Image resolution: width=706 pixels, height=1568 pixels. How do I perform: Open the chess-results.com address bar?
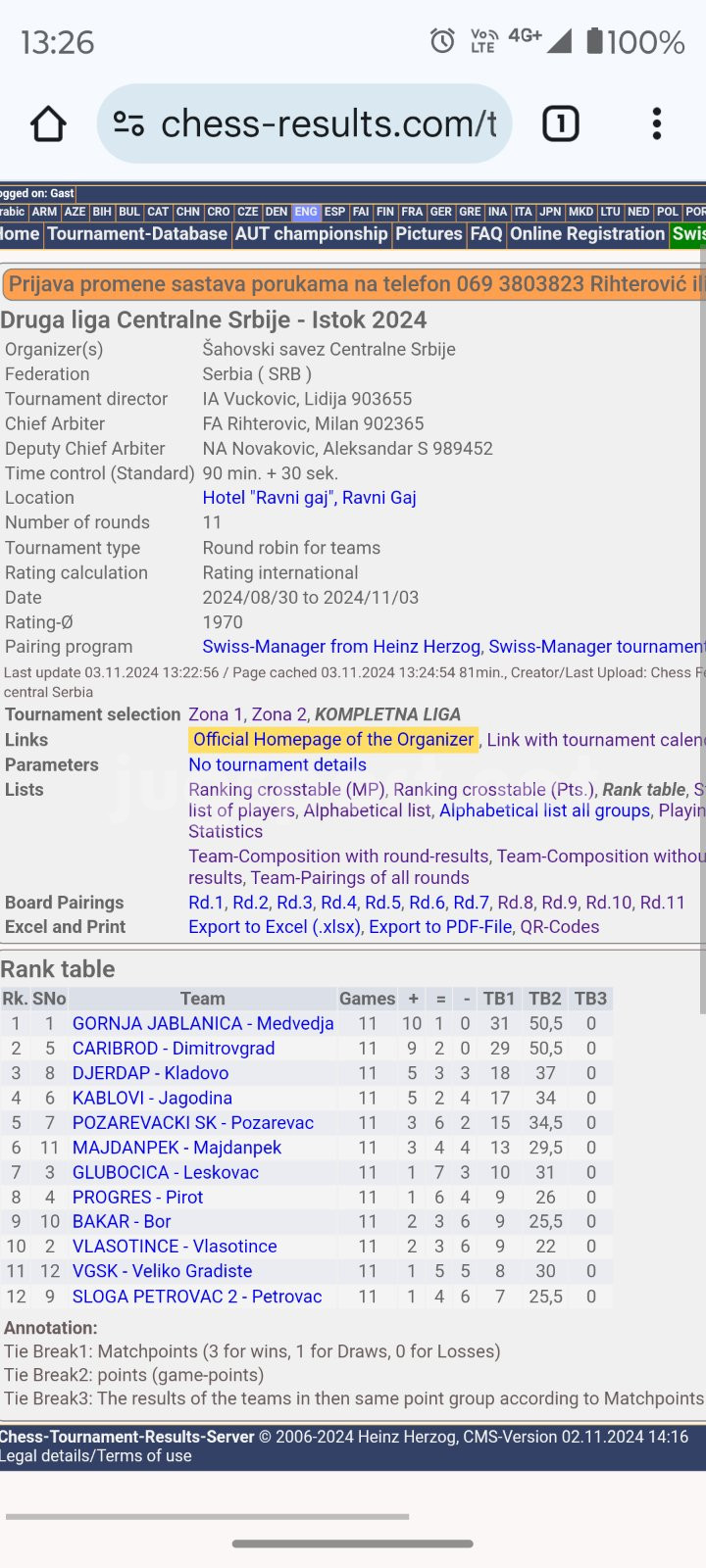[305, 123]
